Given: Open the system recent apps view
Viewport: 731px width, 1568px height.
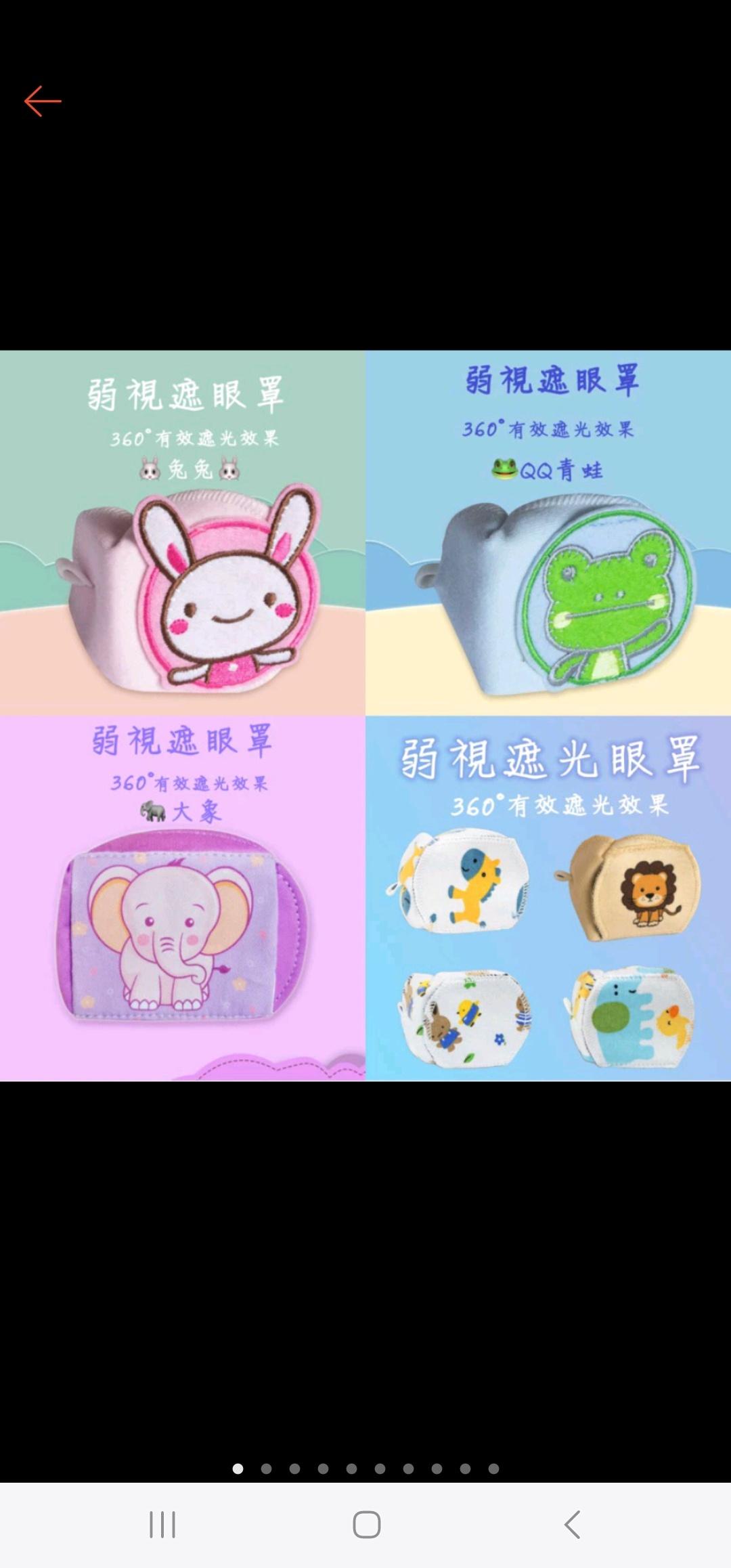Looking at the screenshot, I should (162, 1525).
